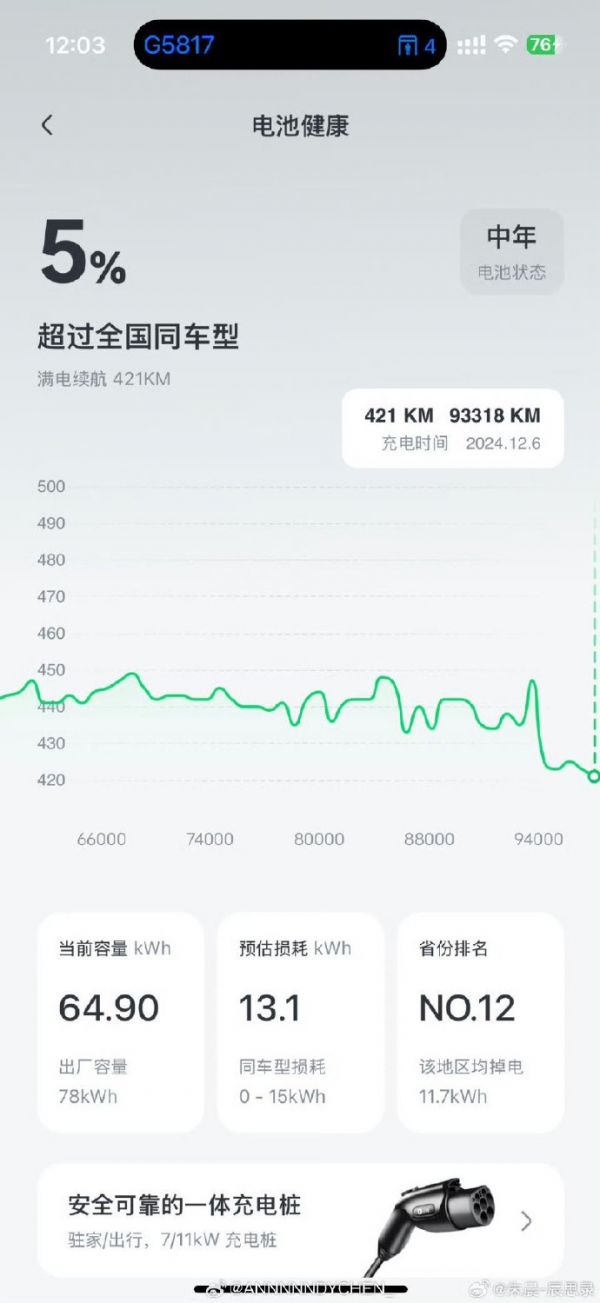Go back from the 电池健康 page
Screen dimensions: 600x1303
[x=46, y=125]
